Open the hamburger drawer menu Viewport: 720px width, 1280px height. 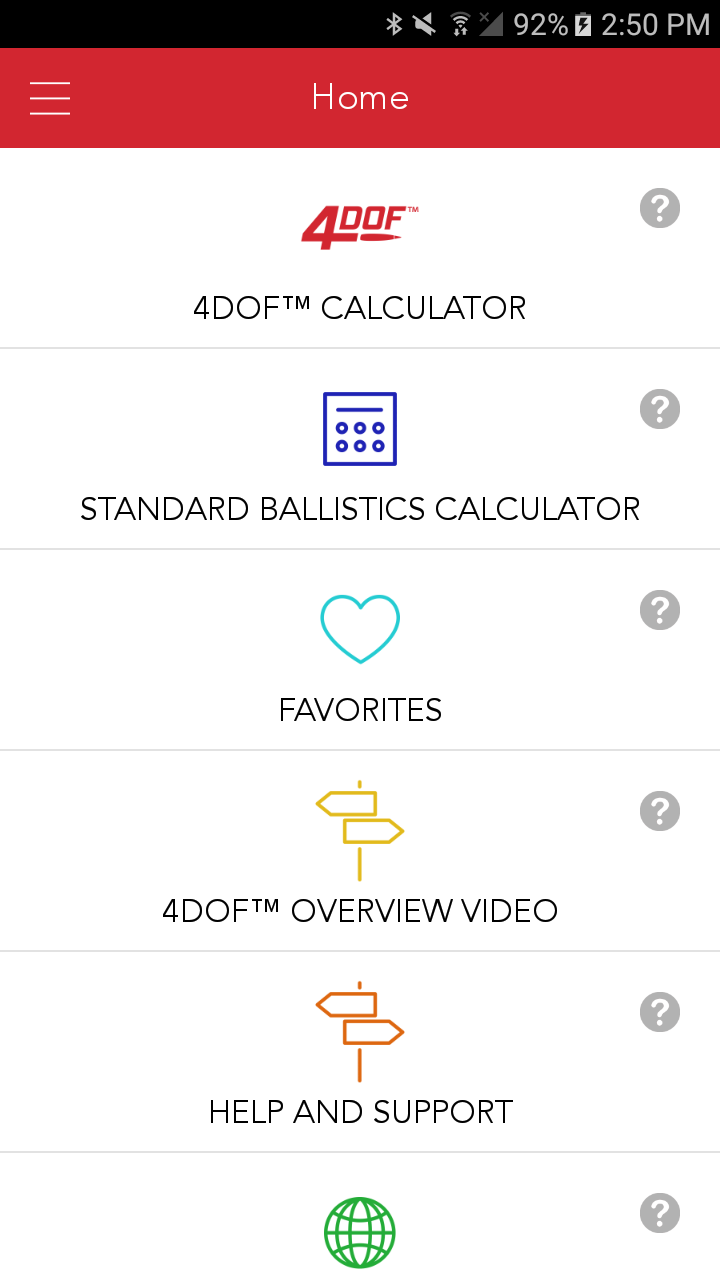tap(50, 98)
